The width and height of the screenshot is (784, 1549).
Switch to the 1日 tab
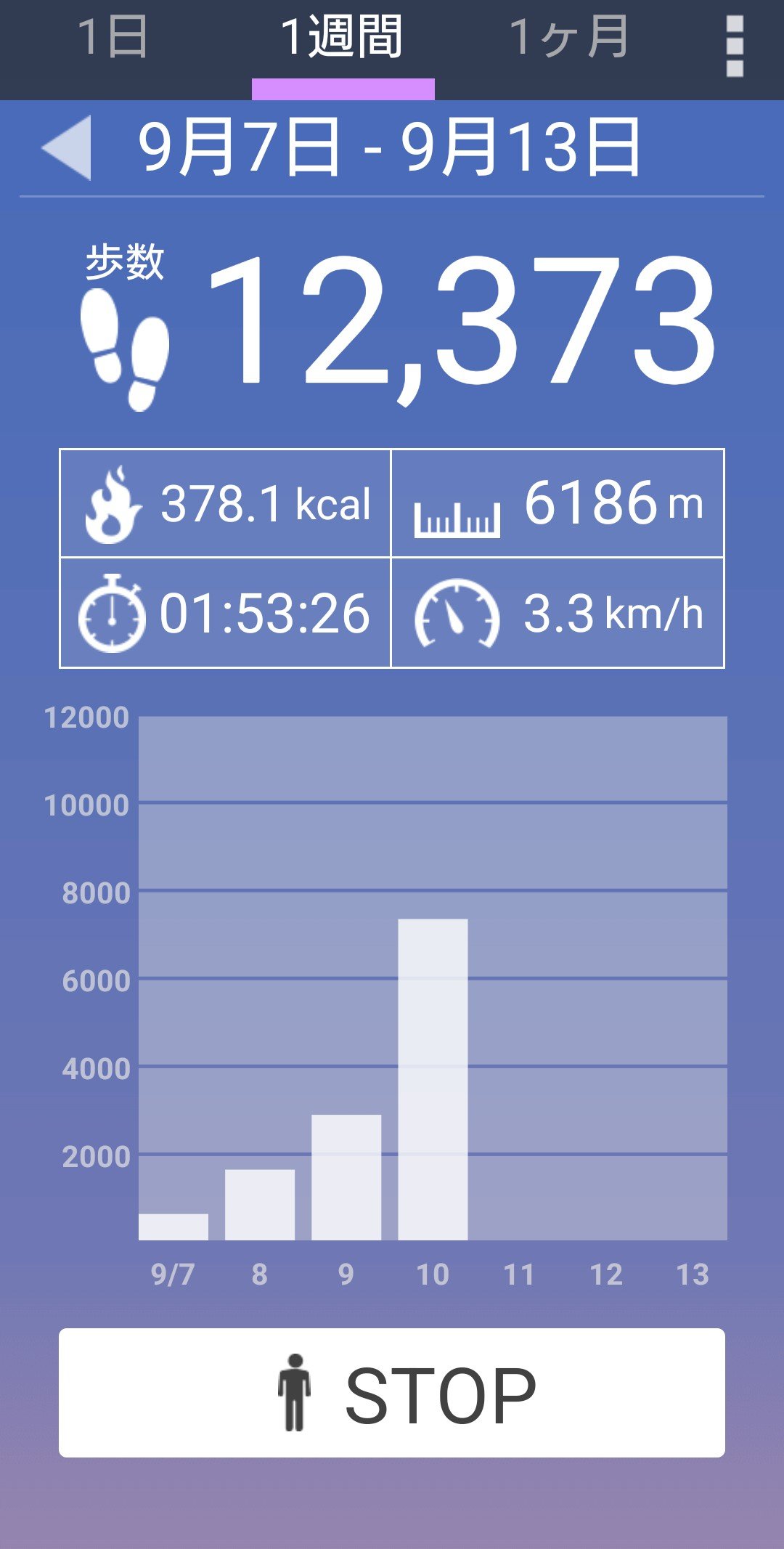click(113, 38)
